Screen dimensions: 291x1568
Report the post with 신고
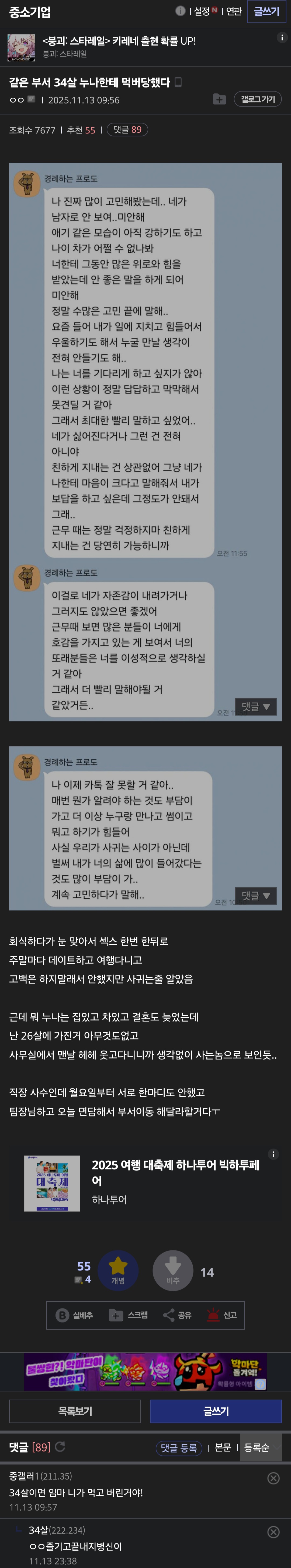point(221,1315)
